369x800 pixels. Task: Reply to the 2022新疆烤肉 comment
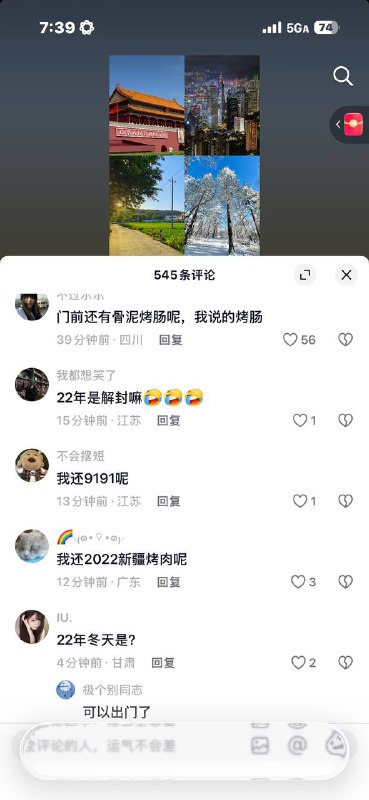click(x=168, y=582)
